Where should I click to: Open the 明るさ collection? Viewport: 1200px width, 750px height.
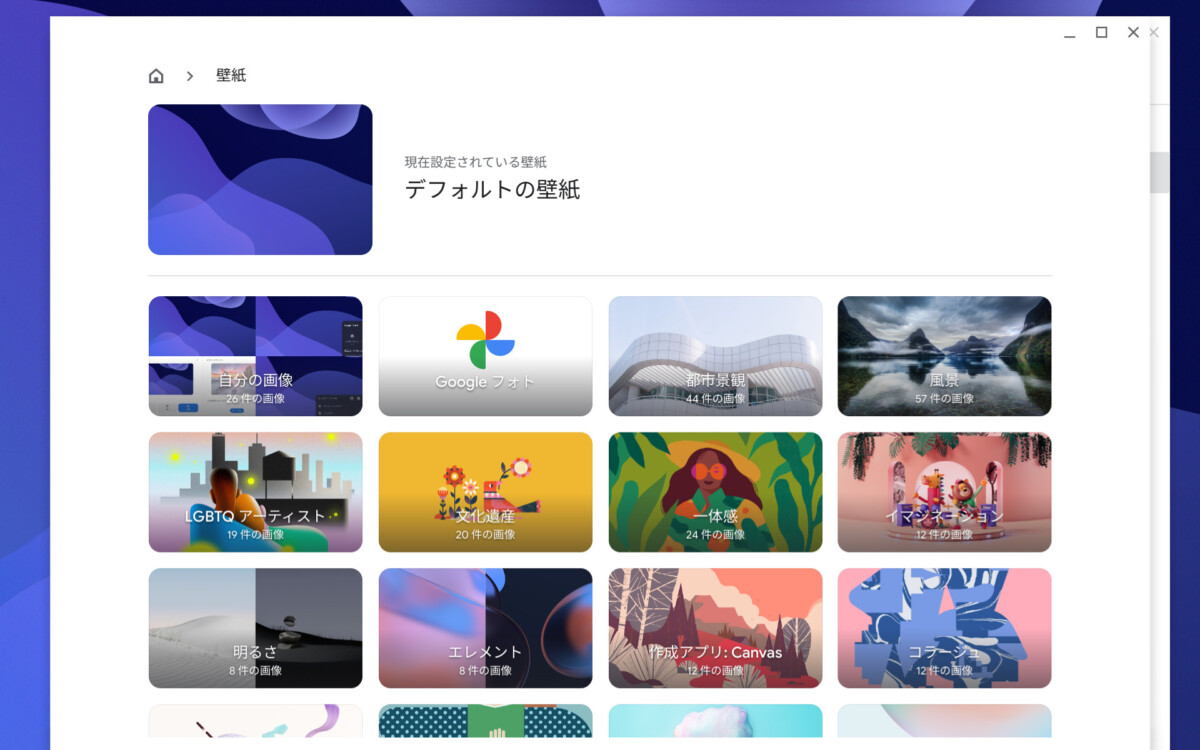click(255, 628)
